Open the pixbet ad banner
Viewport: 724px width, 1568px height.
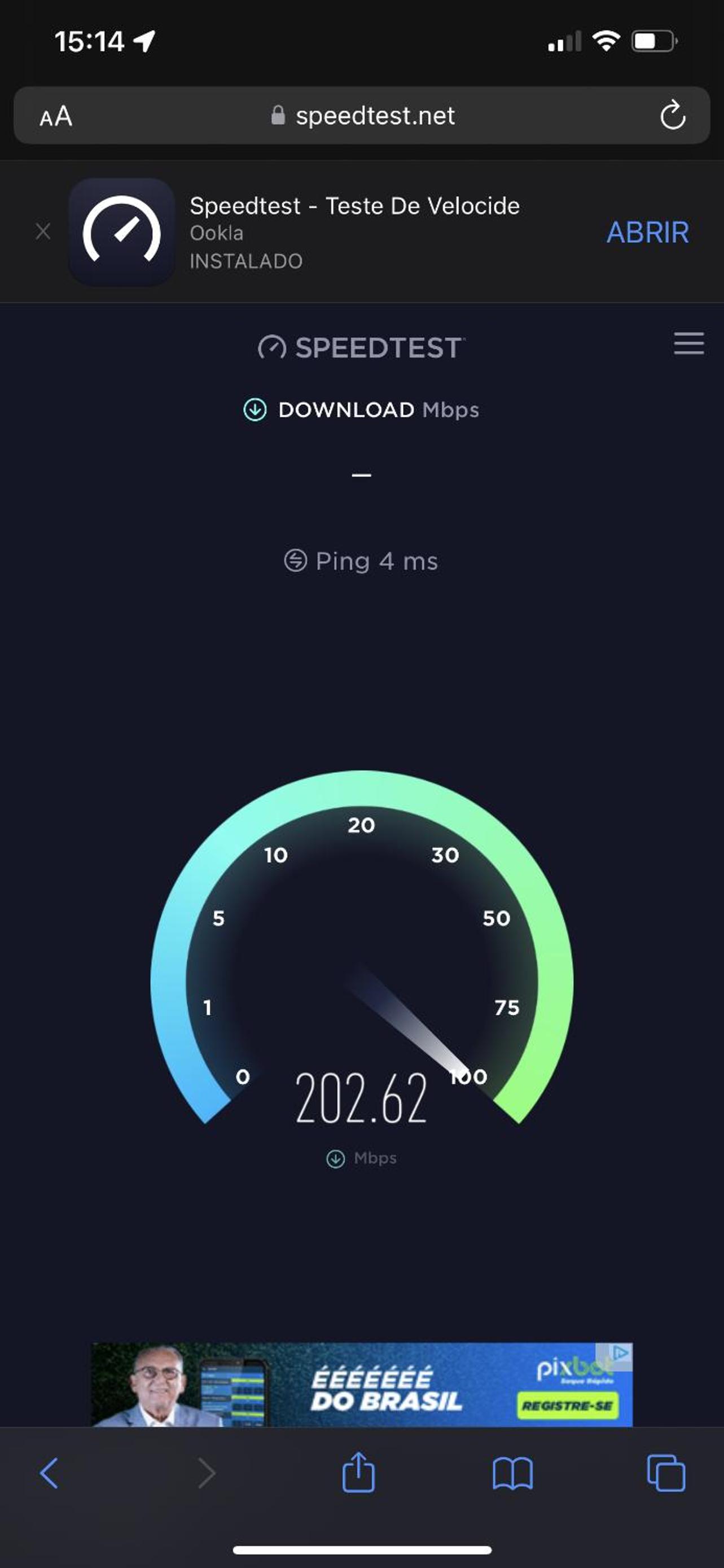(x=362, y=1384)
